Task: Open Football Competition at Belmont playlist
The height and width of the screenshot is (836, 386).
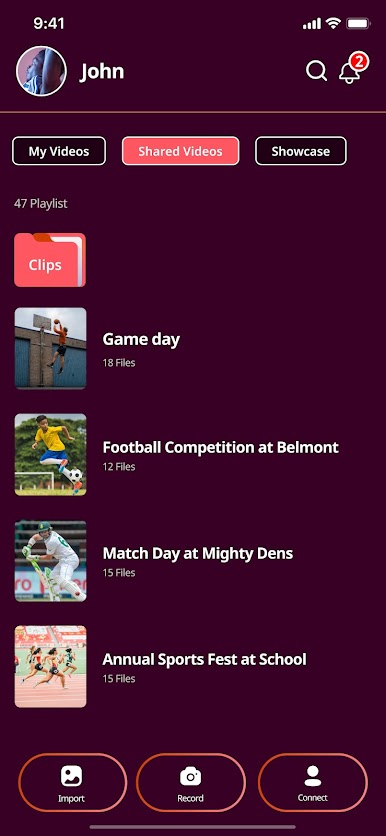Action: point(193,454)
